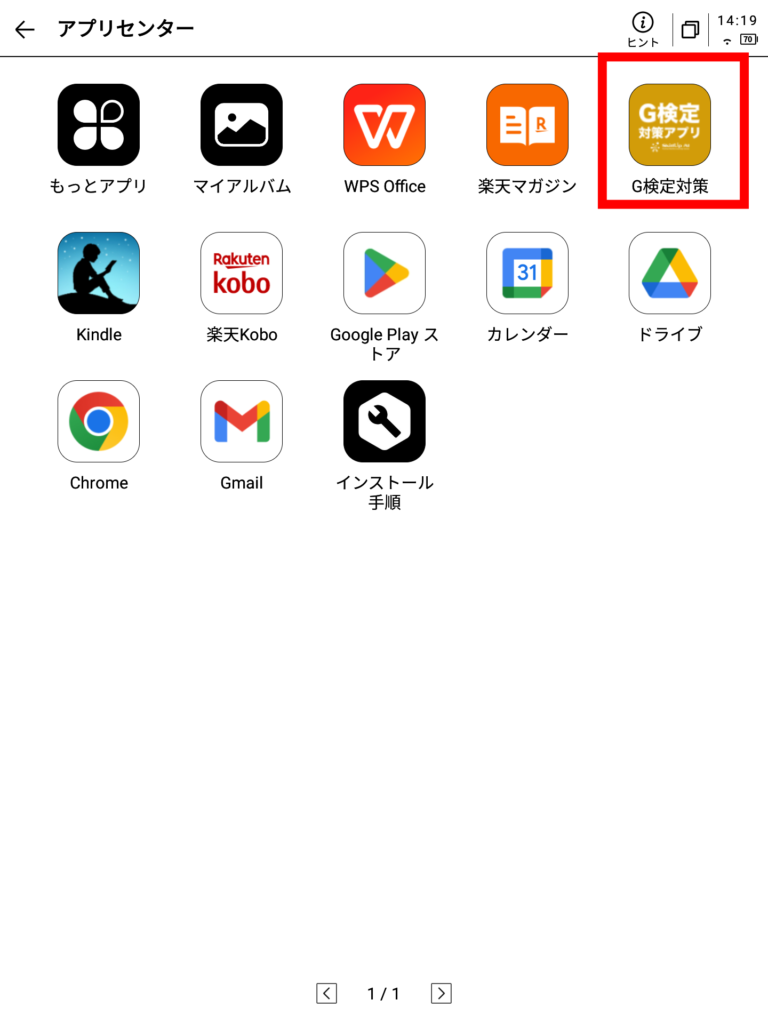
Task: Open WPS Office
Action: pyautogui.click(x=384, y=125)
